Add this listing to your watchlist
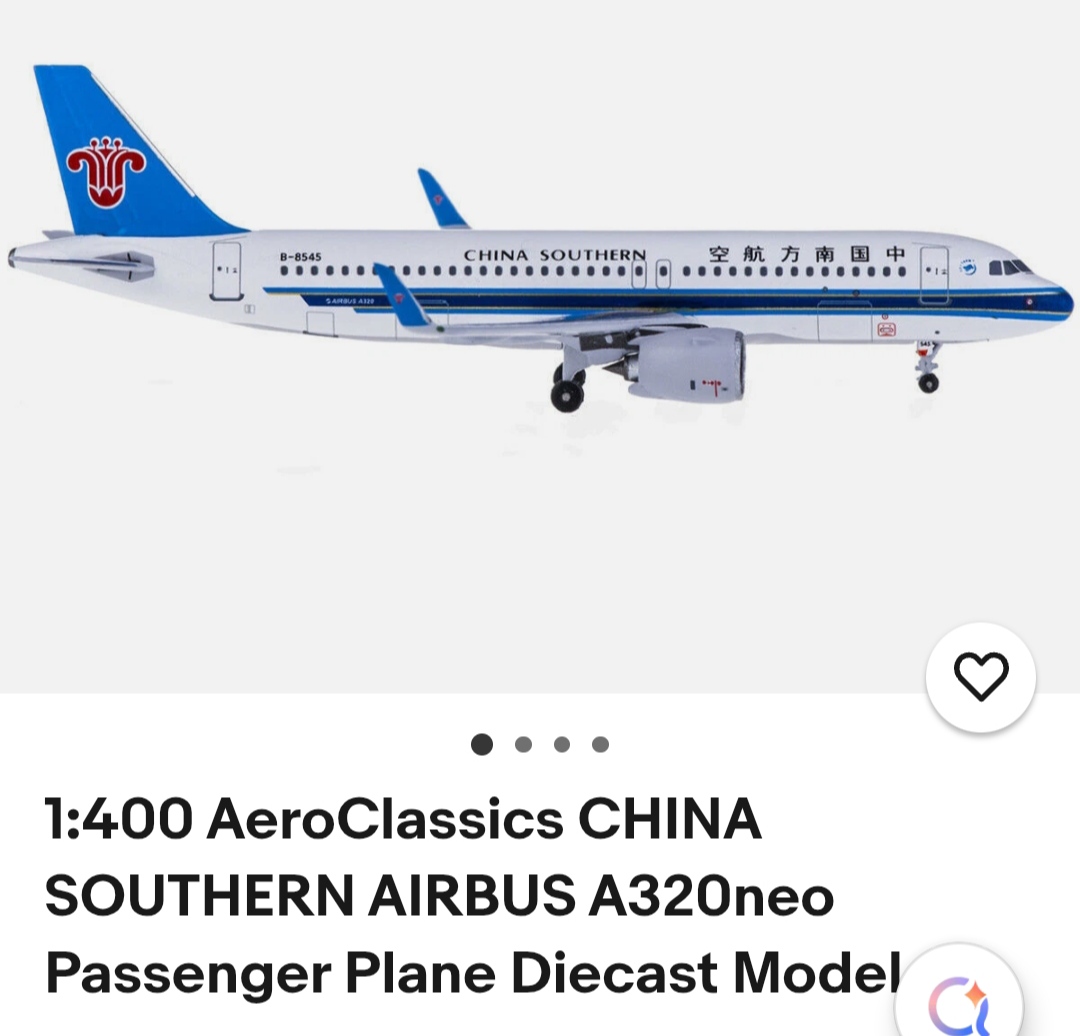The image size is (1080, 1036). pyautogui.click(x=980, y=678)
